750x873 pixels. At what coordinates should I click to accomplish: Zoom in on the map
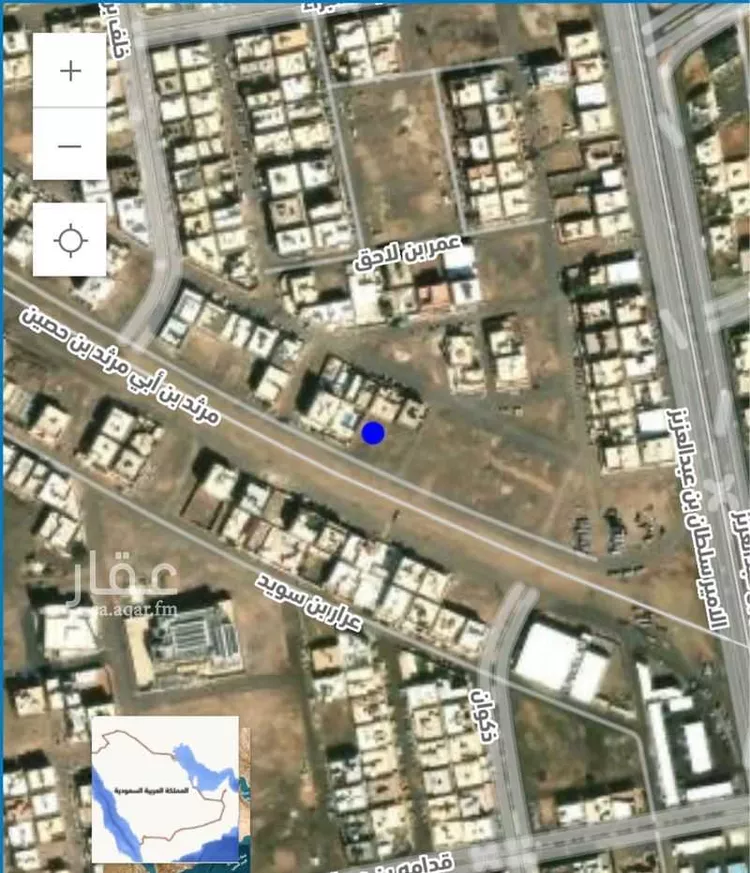point(70,71)
